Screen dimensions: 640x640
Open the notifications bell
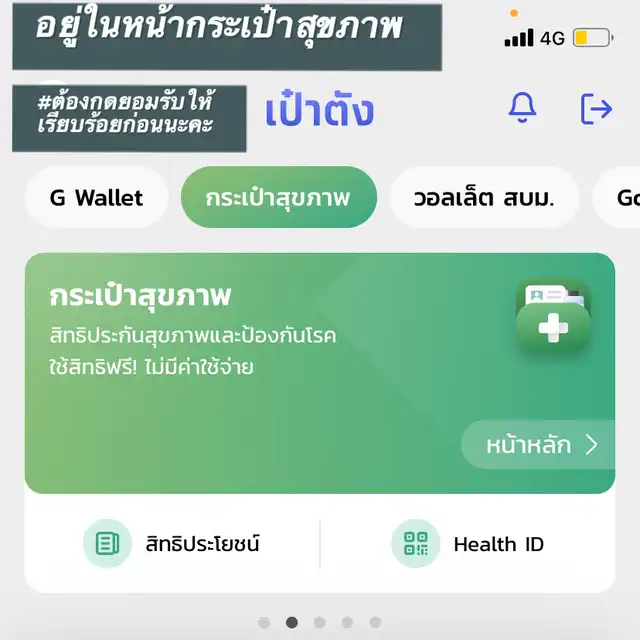click(522, 108)
